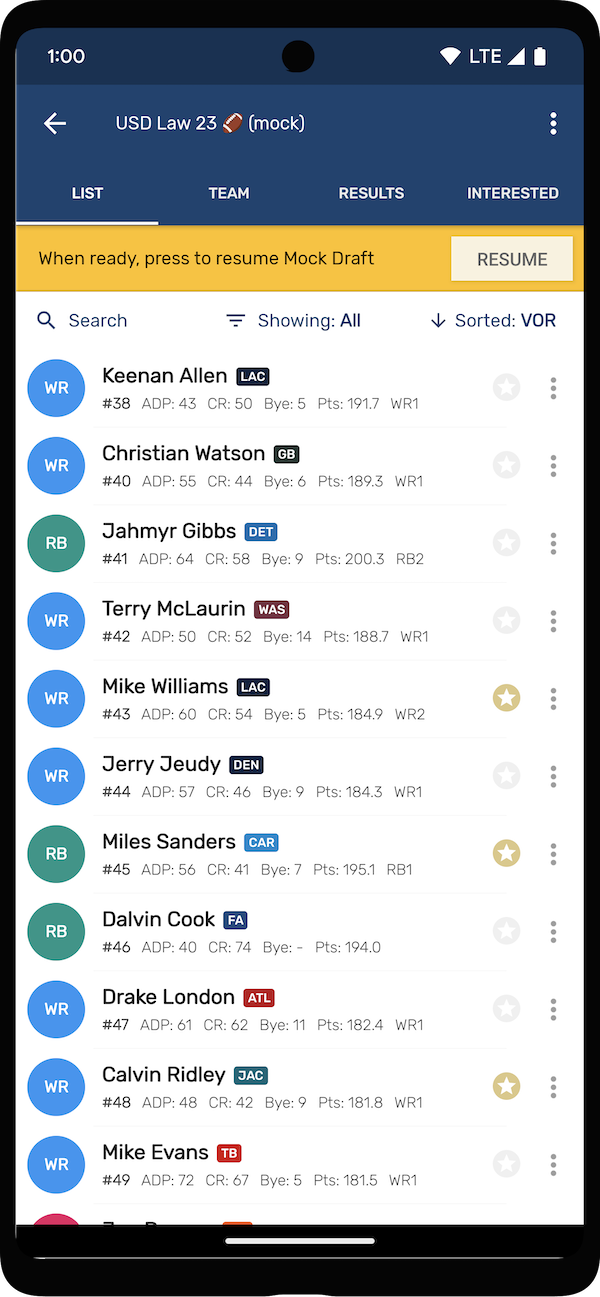Open the Interested tab

513,193
